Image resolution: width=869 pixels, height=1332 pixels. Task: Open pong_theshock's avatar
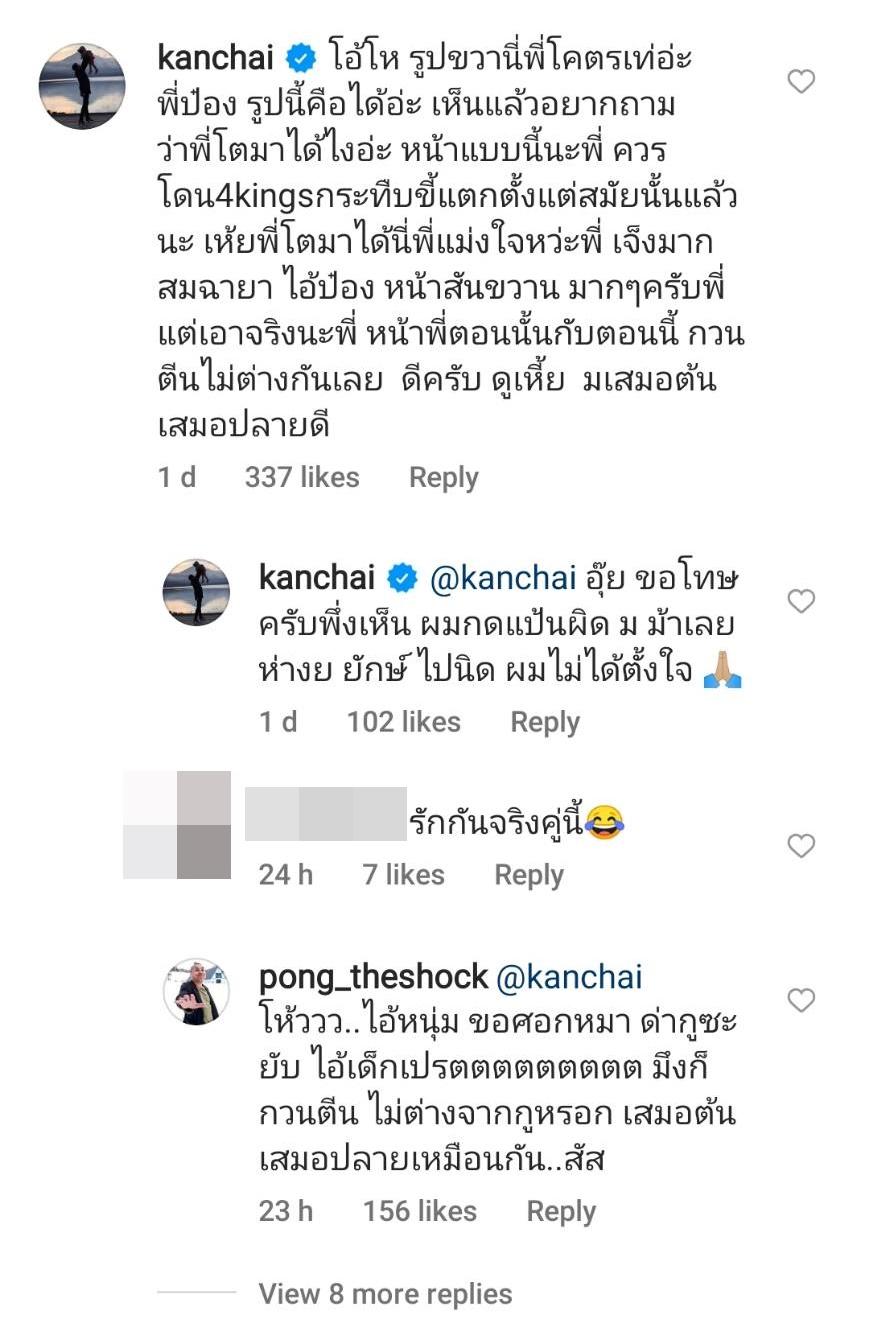point(197,992)
